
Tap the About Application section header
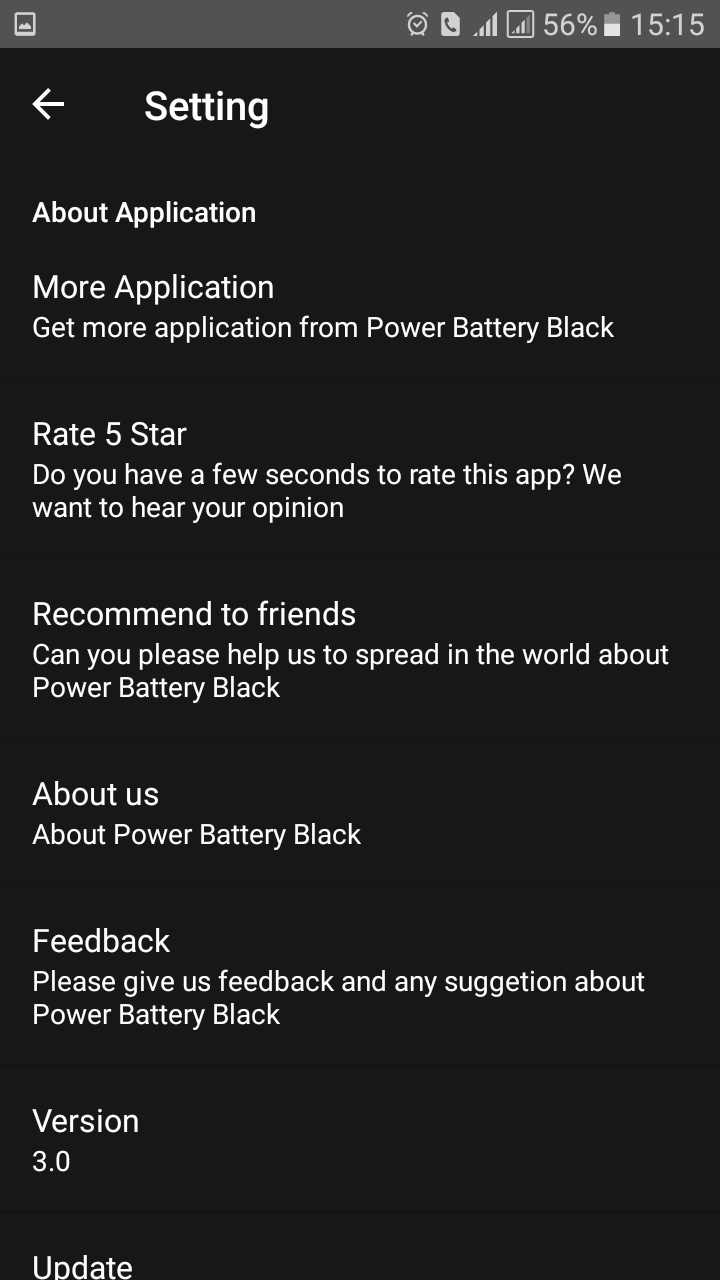tap(144, 212)
